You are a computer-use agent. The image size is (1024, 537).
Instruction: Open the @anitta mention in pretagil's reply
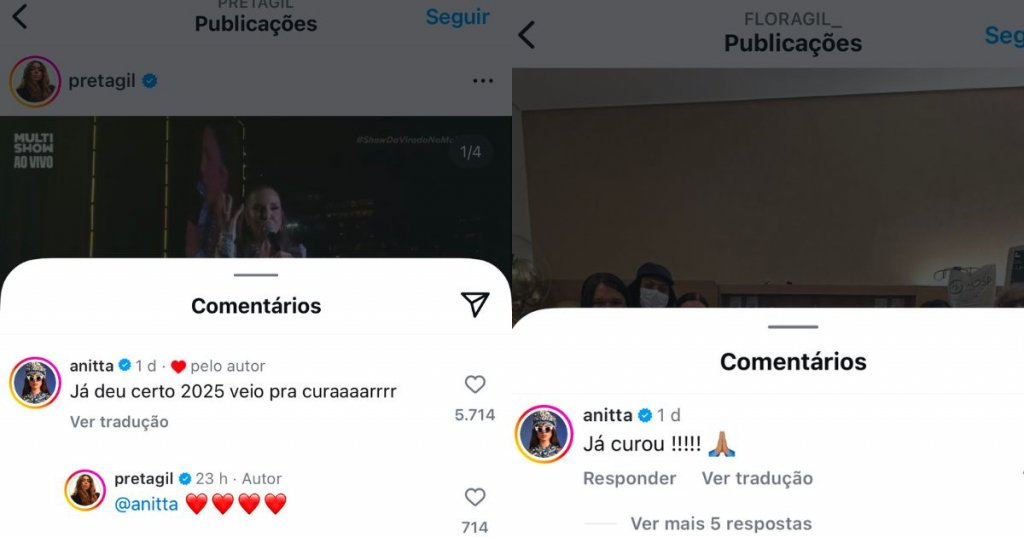pos(146,504)
